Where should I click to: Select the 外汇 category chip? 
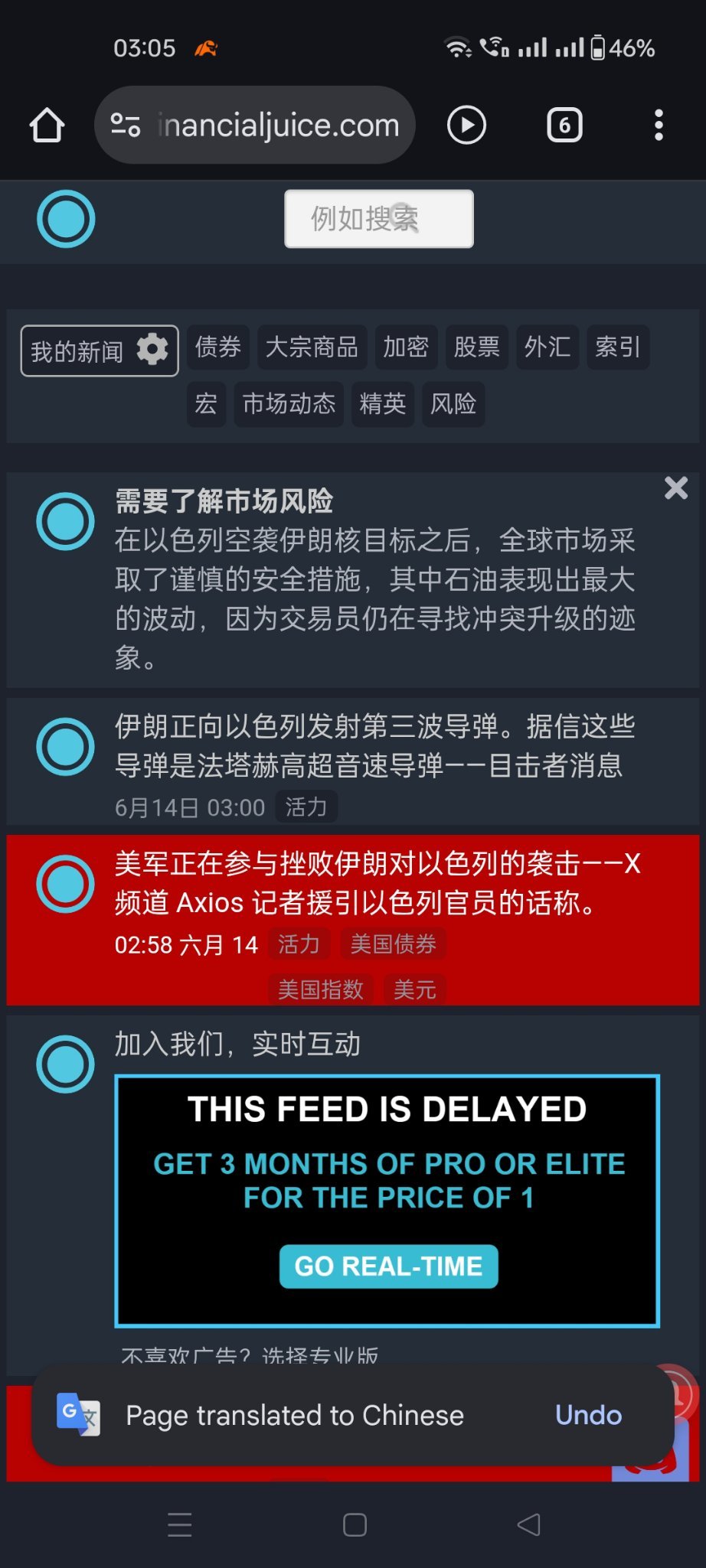click(547, 347)
